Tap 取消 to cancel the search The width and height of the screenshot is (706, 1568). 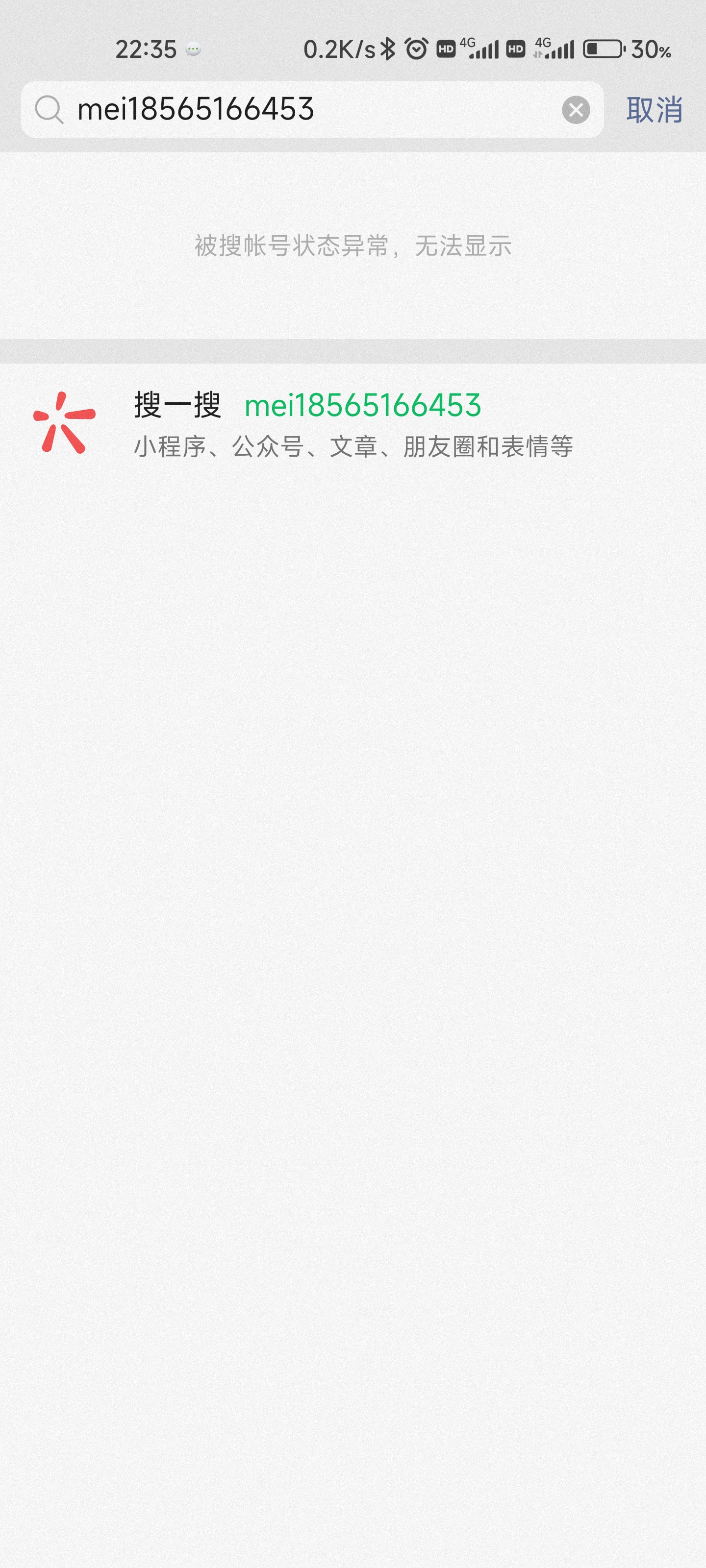point(654,110)
